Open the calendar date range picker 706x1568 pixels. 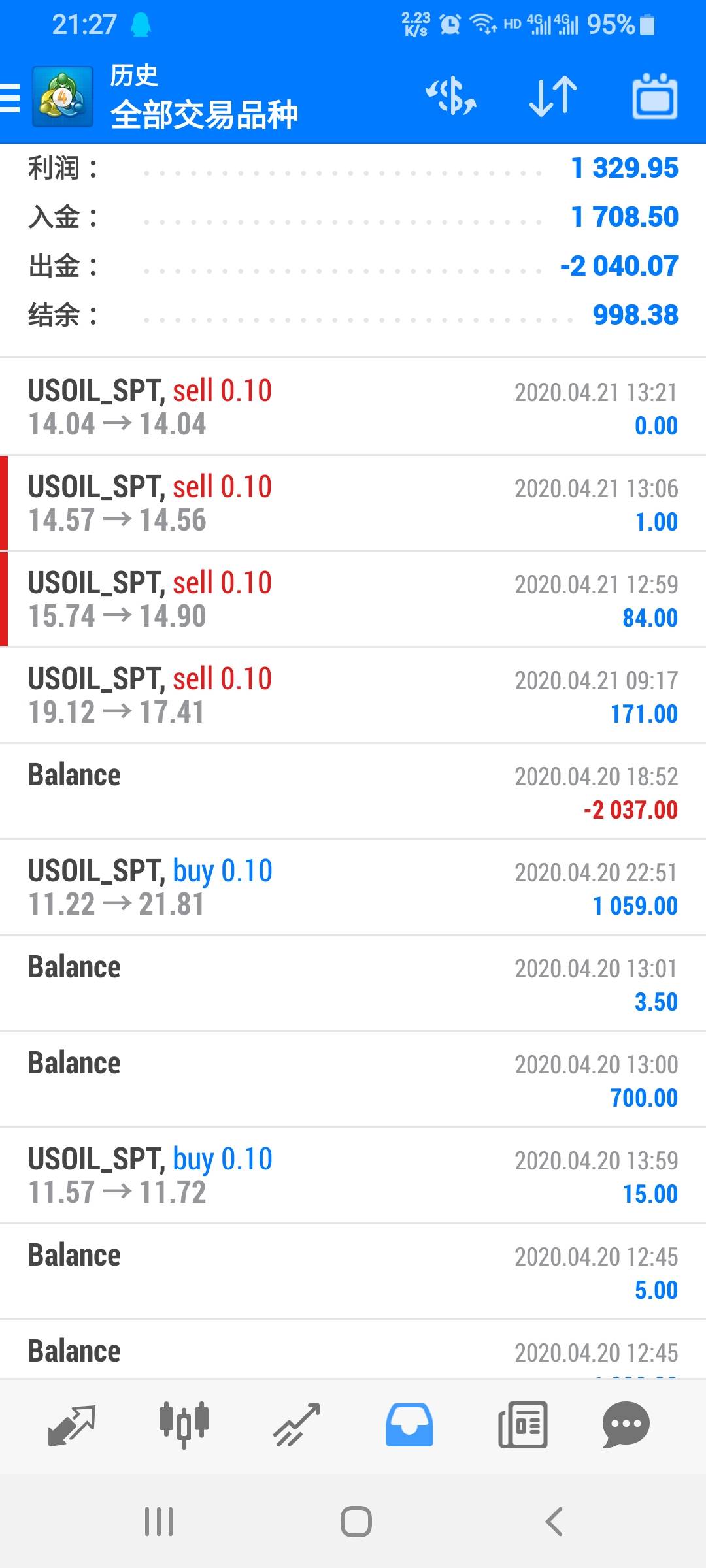click(x=655, y=97)
